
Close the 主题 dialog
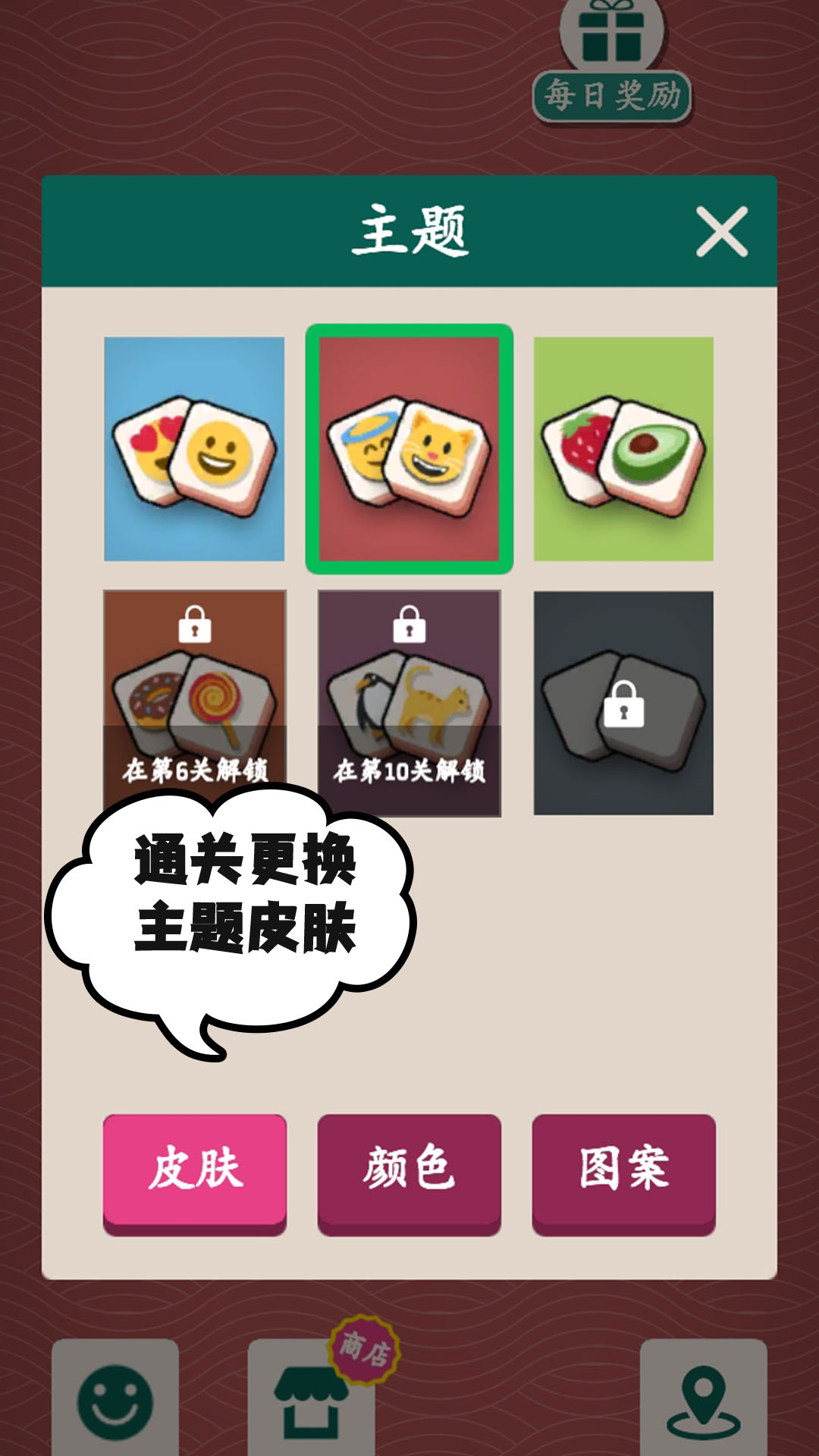tap(721, 232)
